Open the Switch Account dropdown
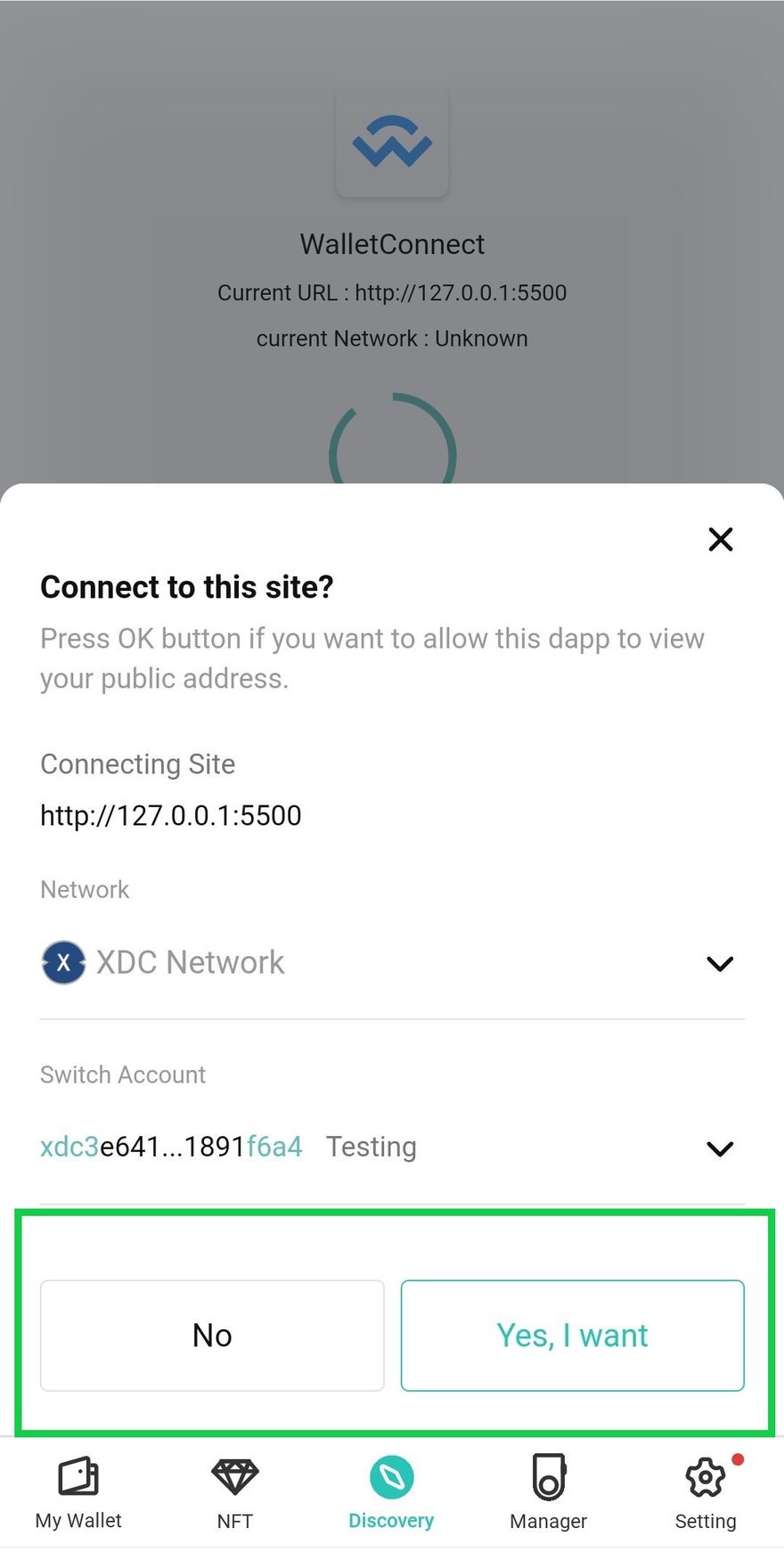 click(719, 1148)
